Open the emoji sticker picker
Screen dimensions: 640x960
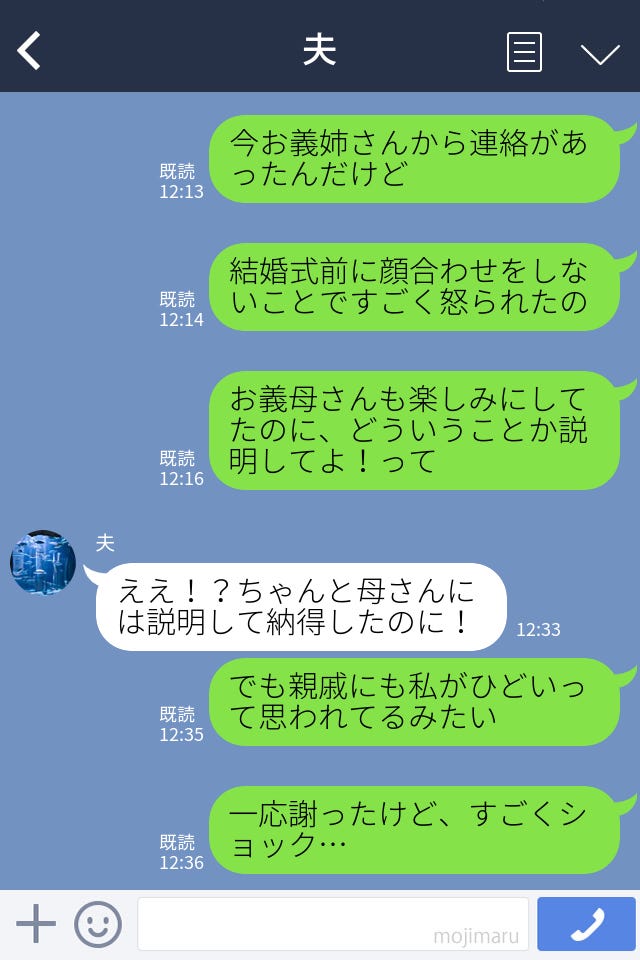(98, 924)
